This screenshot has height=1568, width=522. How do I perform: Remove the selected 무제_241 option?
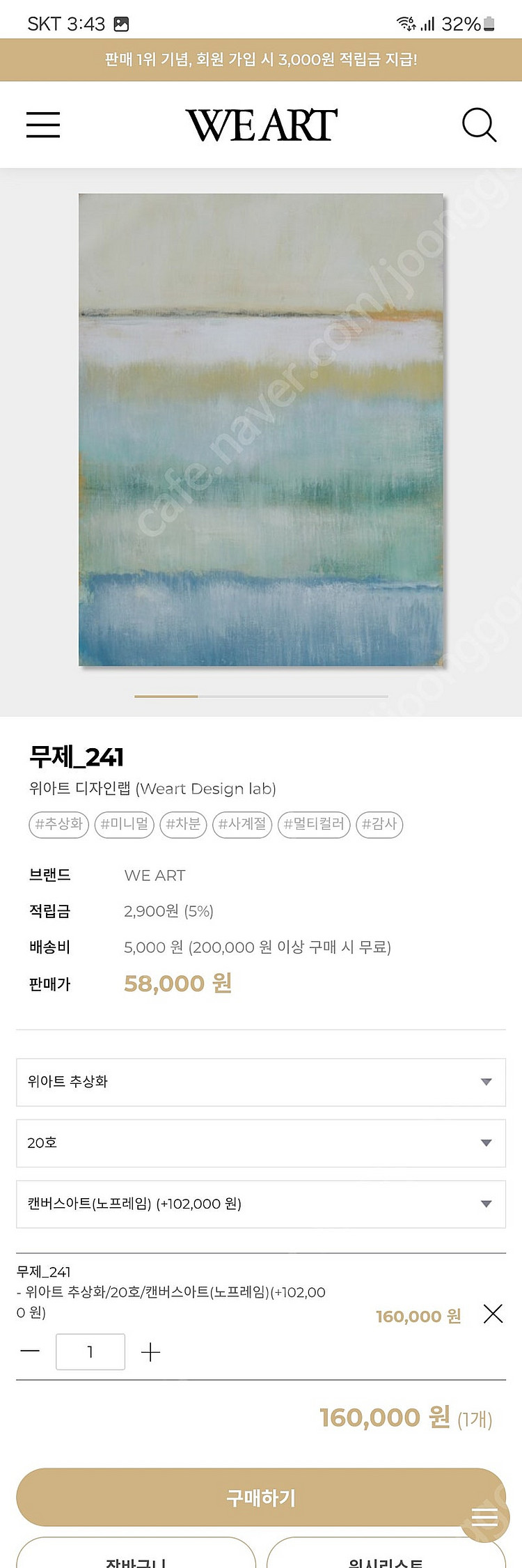(493, 1314)
